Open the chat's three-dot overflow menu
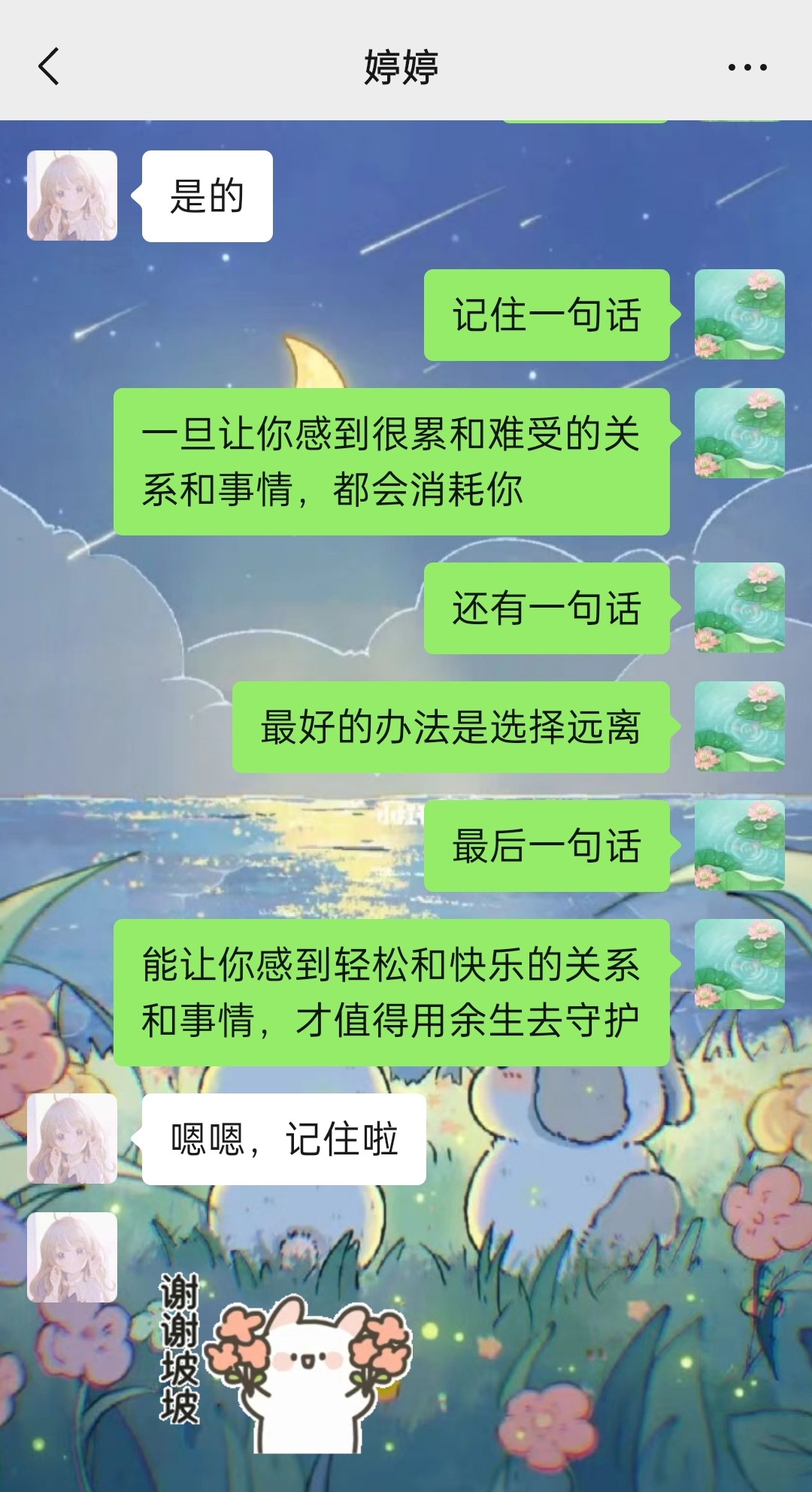 pos(747,67)
